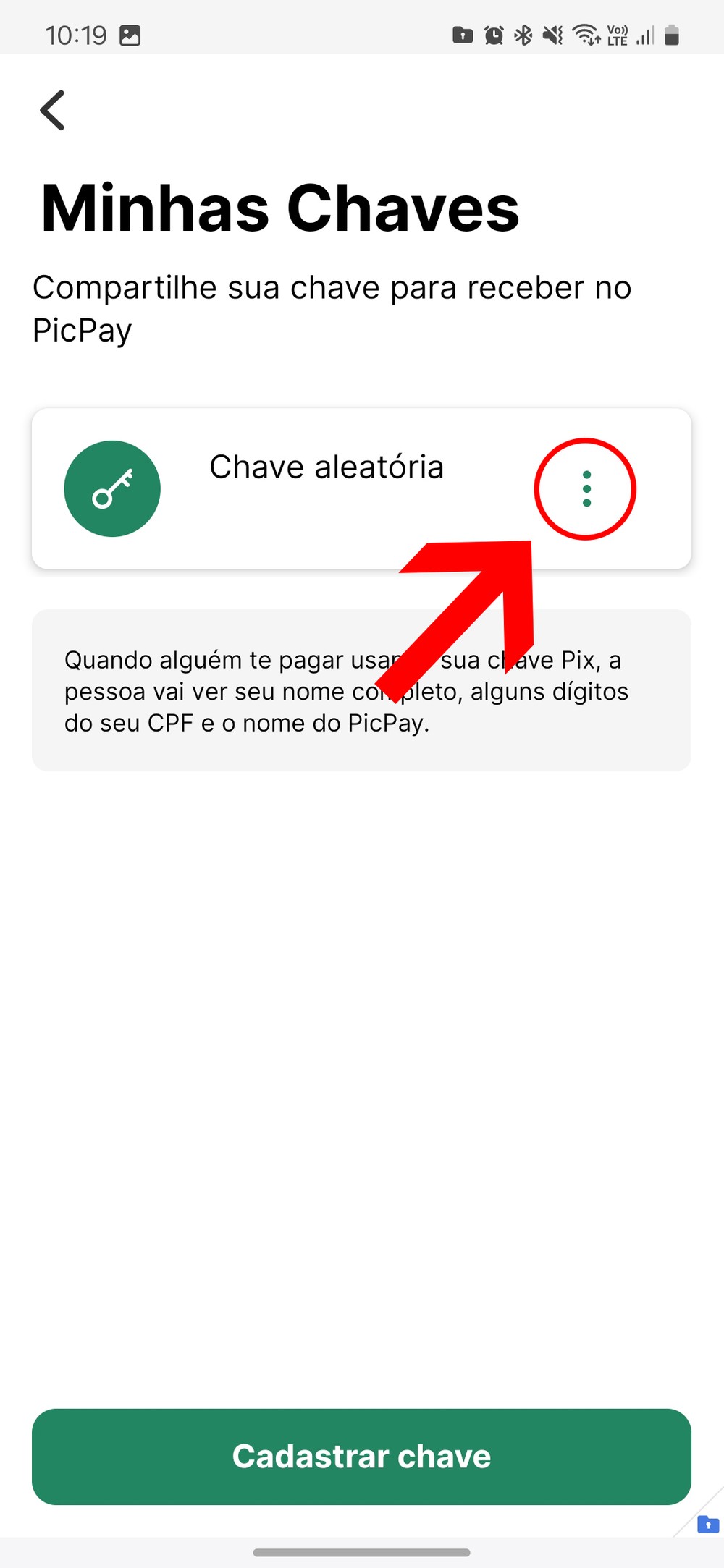This screenshot has height=1568, width=724.
Task: Open the three-dot menu for Chave aleatória
Action: pos(586,489)
